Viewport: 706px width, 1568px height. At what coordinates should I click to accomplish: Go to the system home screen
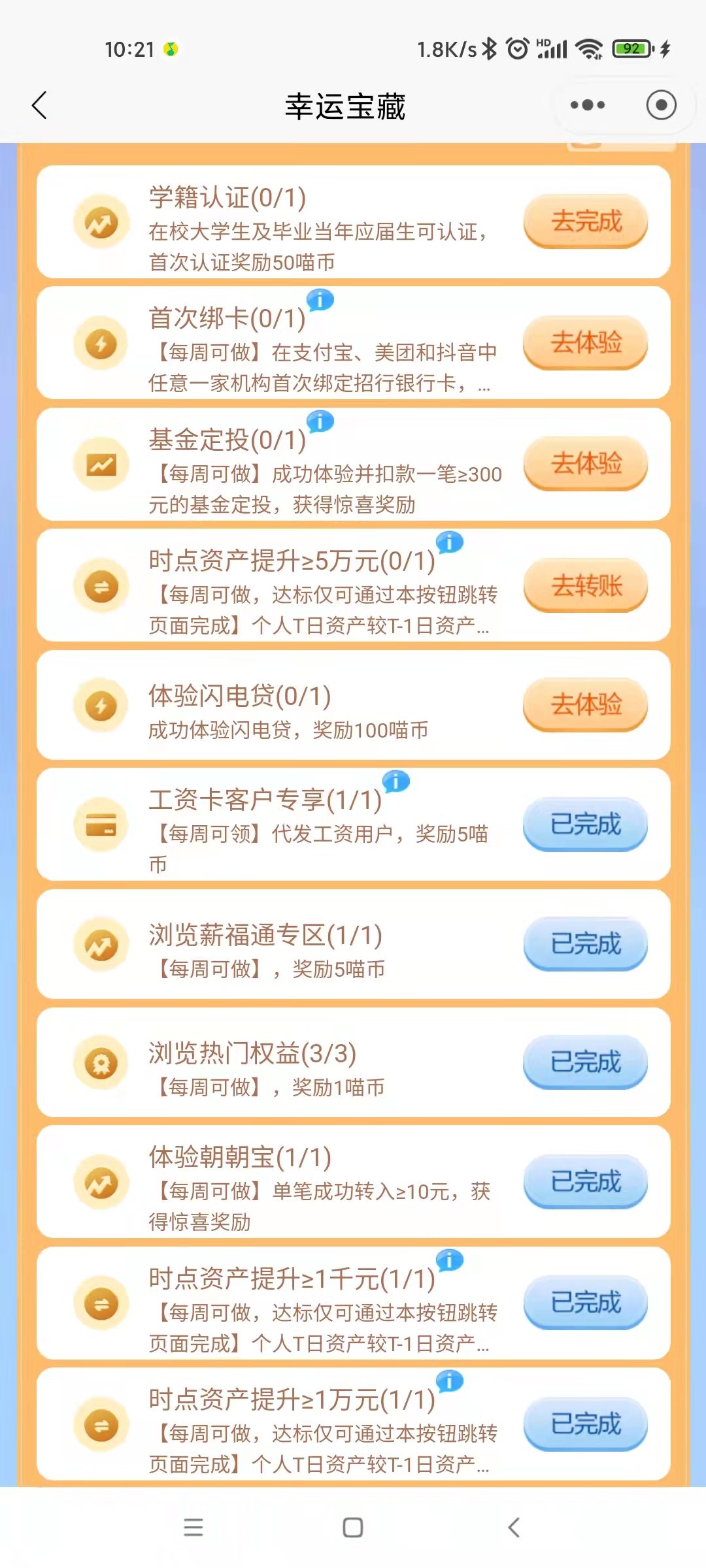353,1527
